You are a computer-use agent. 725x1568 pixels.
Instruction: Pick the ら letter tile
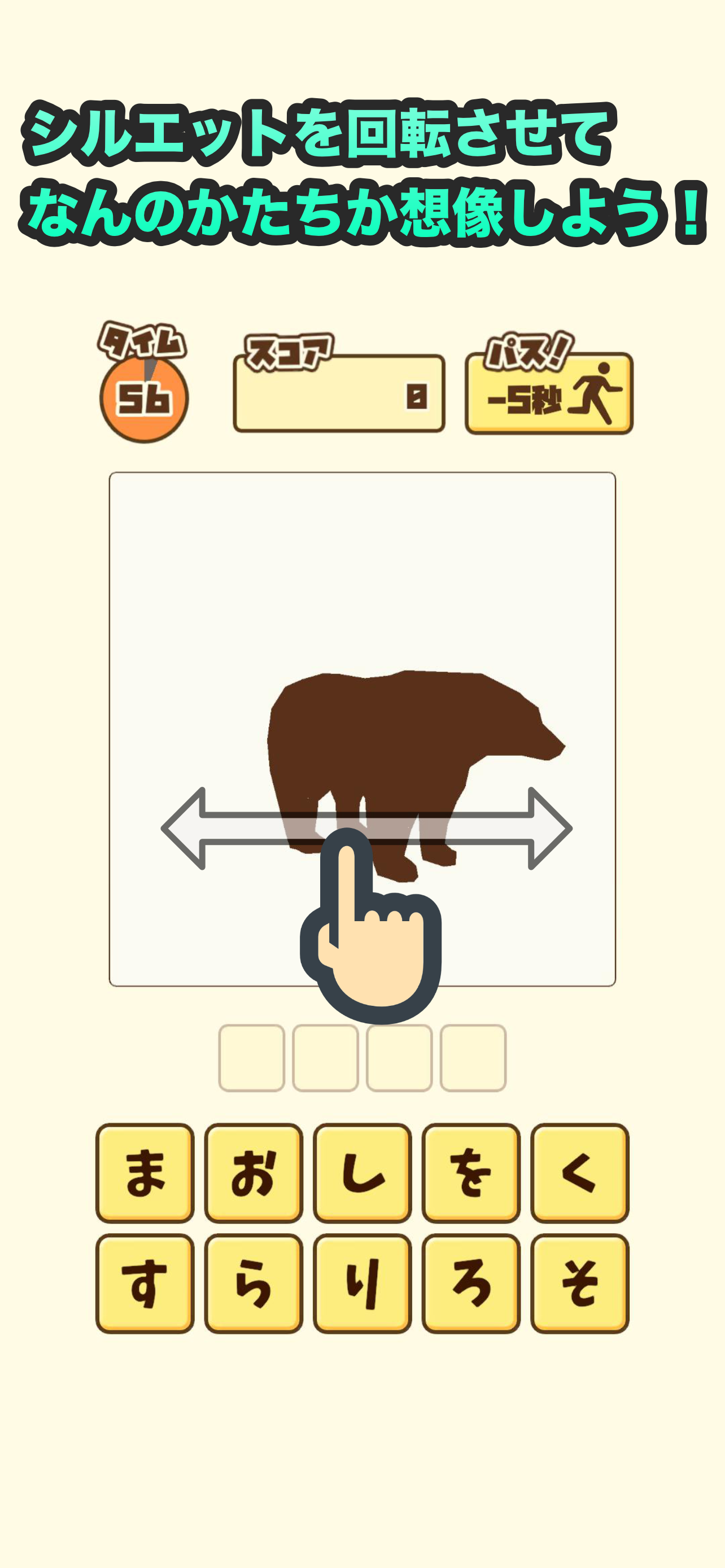click(253, 1283)
